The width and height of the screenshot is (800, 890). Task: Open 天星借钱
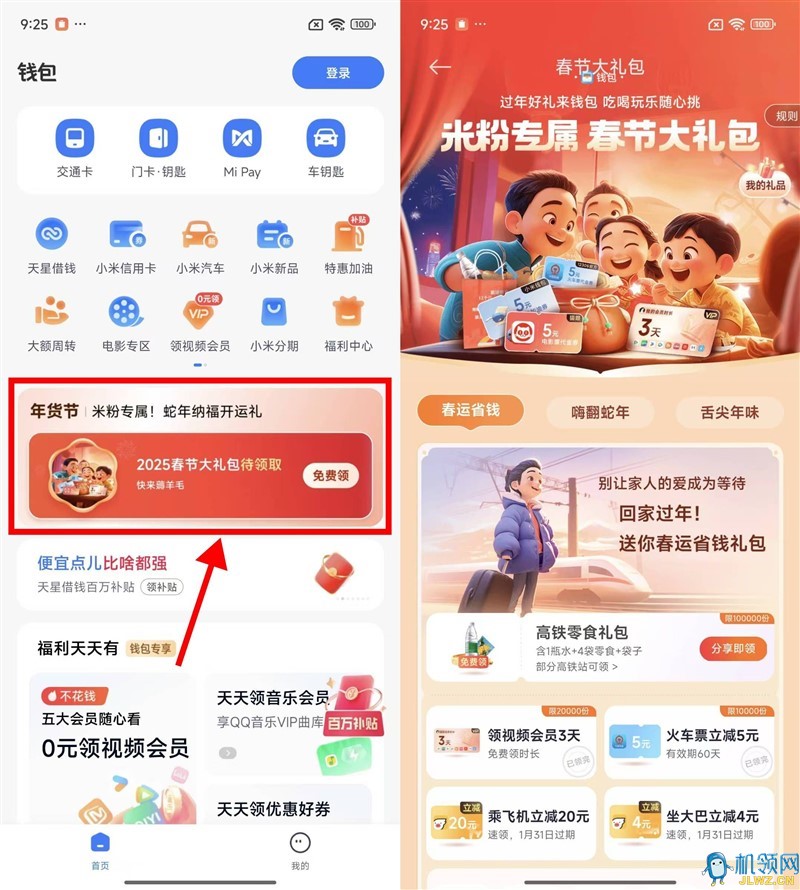click(51, 245)
